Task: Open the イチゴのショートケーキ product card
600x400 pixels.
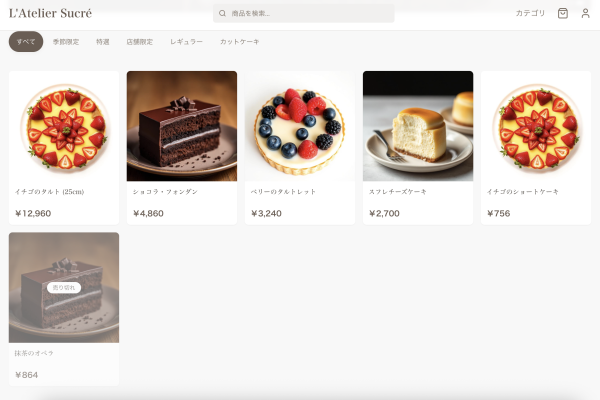Action: (x=536, y=147)
